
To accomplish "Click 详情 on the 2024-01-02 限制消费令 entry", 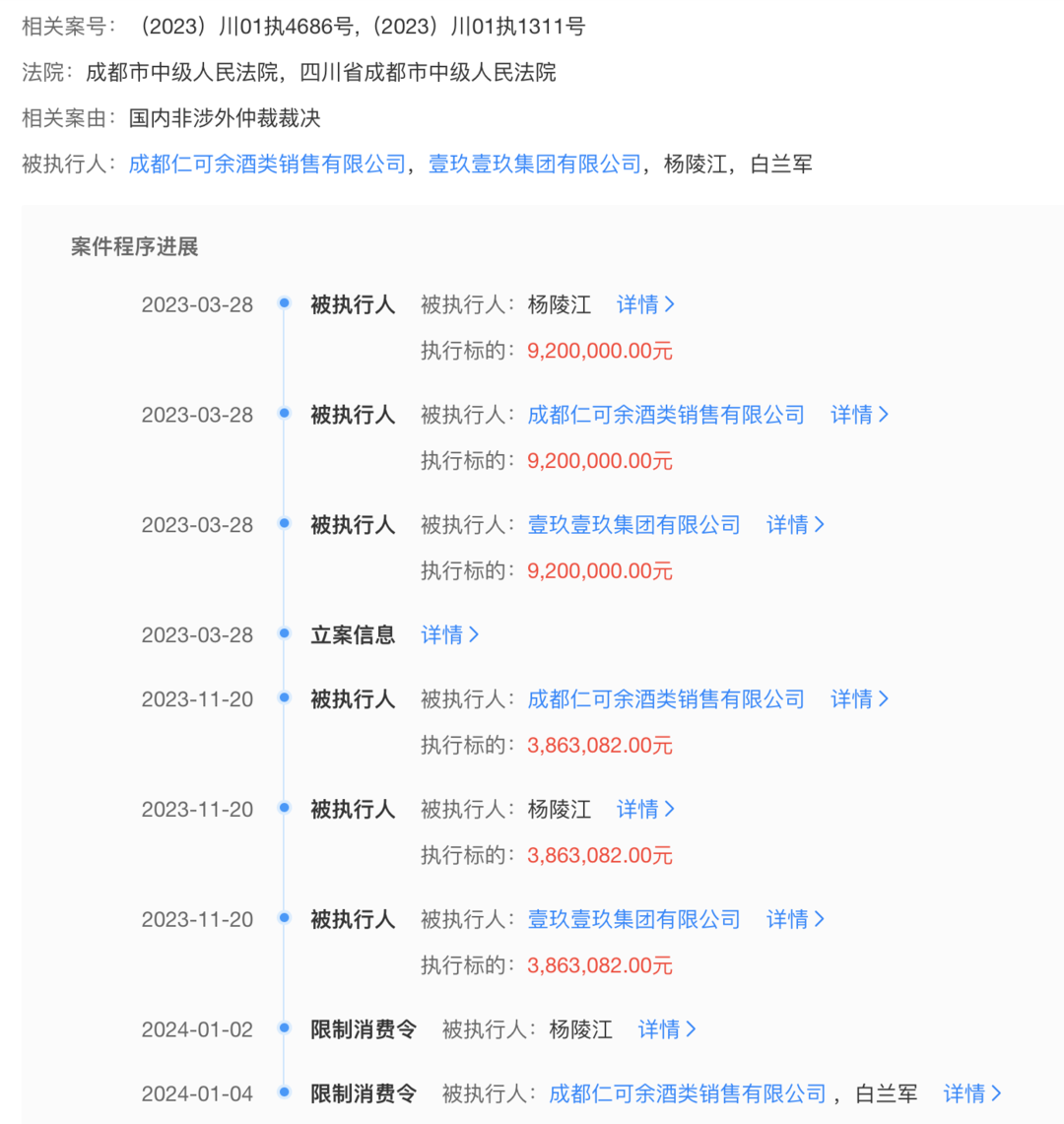I will point(660,1029).
